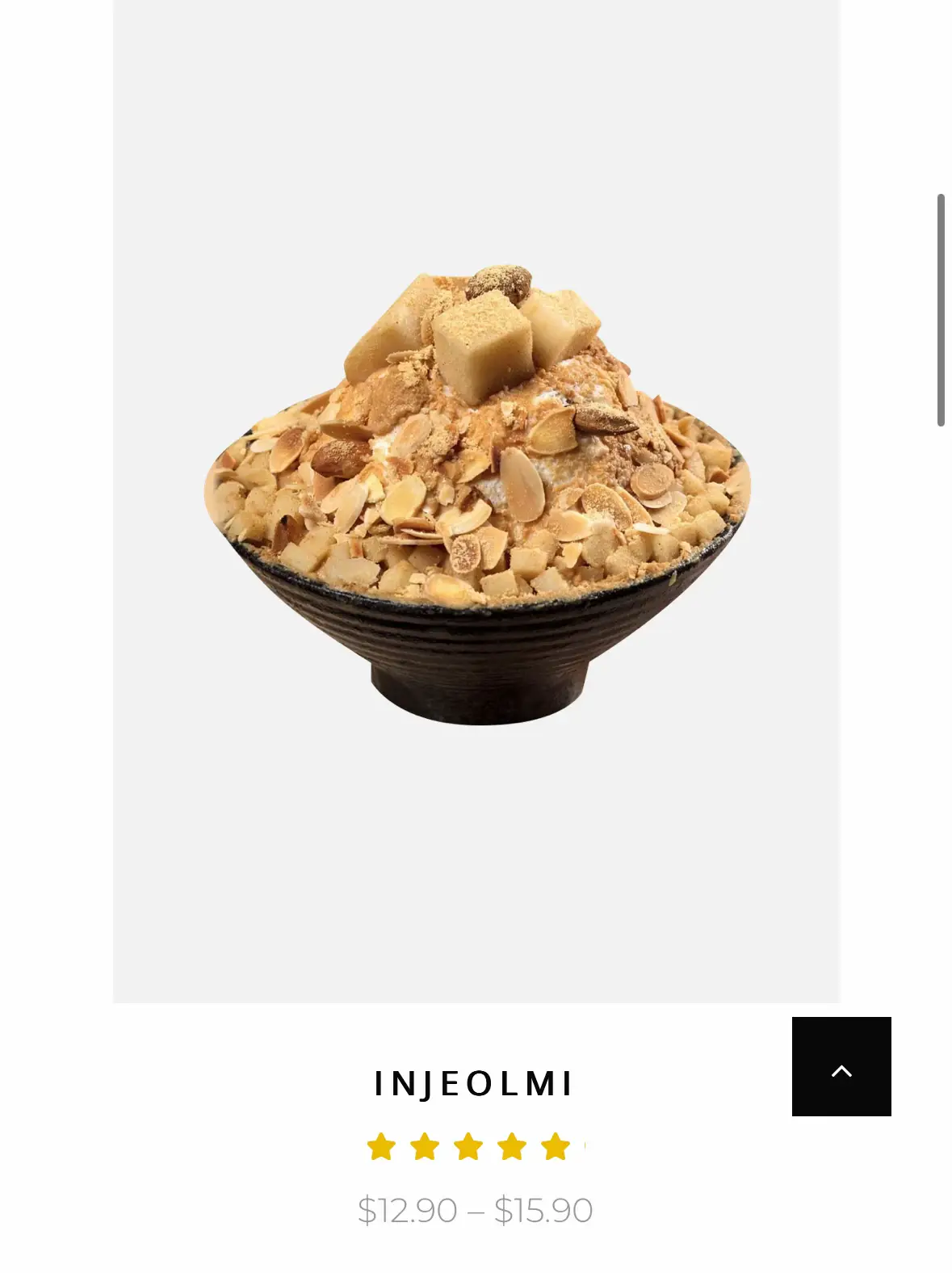Screen dimensions: 952x1273
Task: Open the Injeolmi product title link
Action: point(475,1084)
